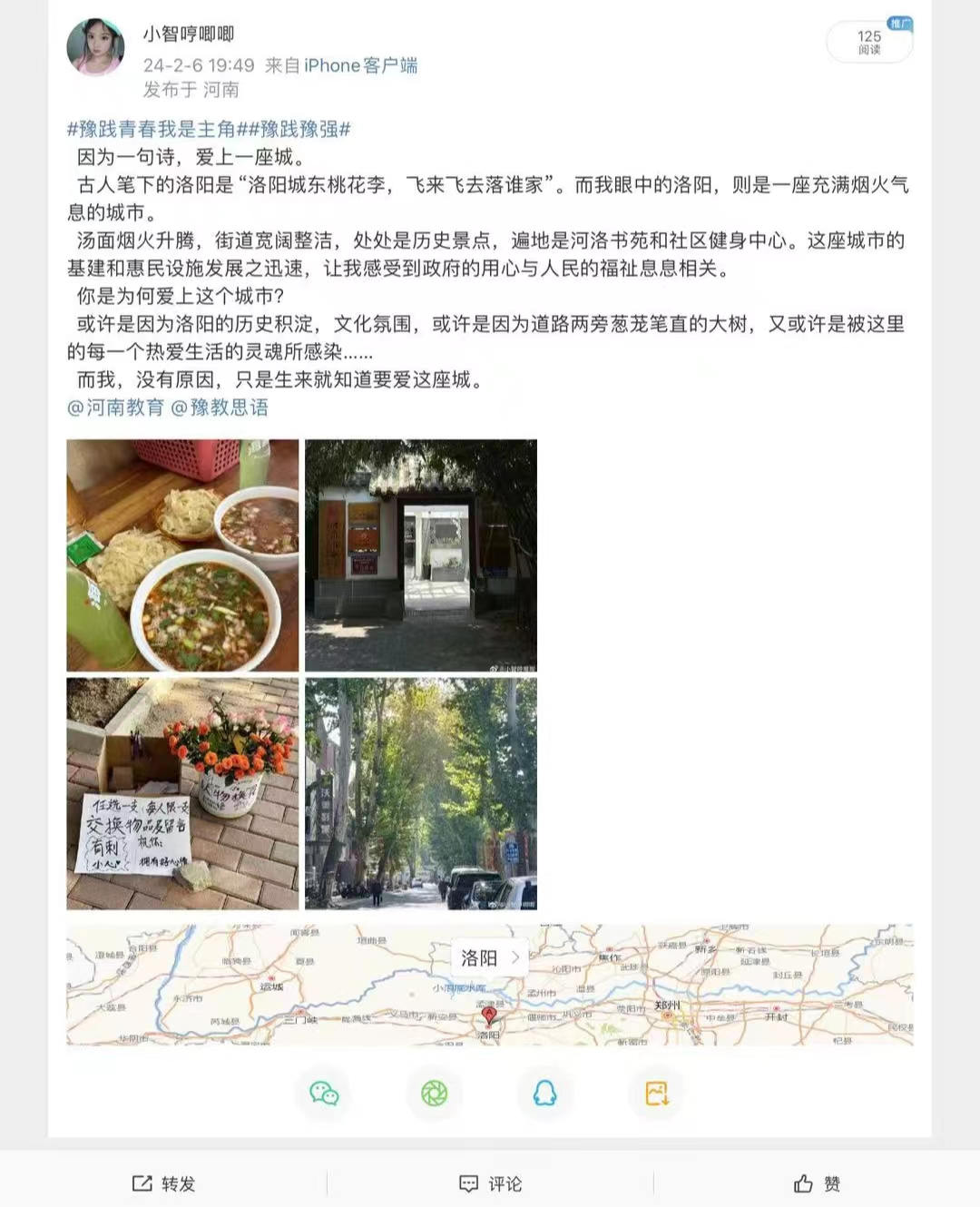
Task: View the soup and noodles photo
Action: pos(182,555)
